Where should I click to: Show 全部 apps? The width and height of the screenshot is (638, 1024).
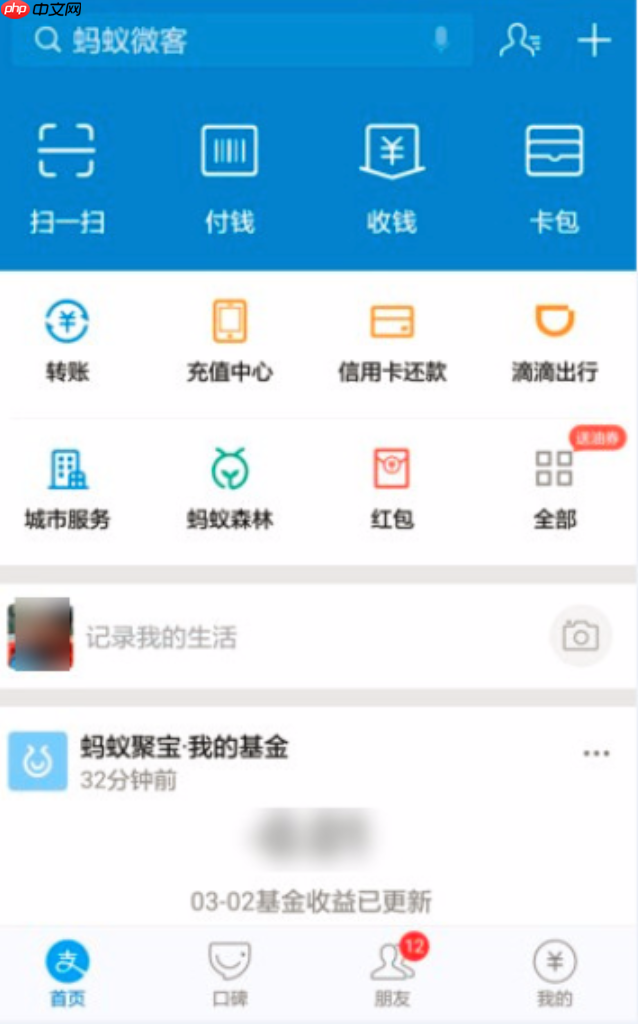pyautogui.click(x=554, y=489)
